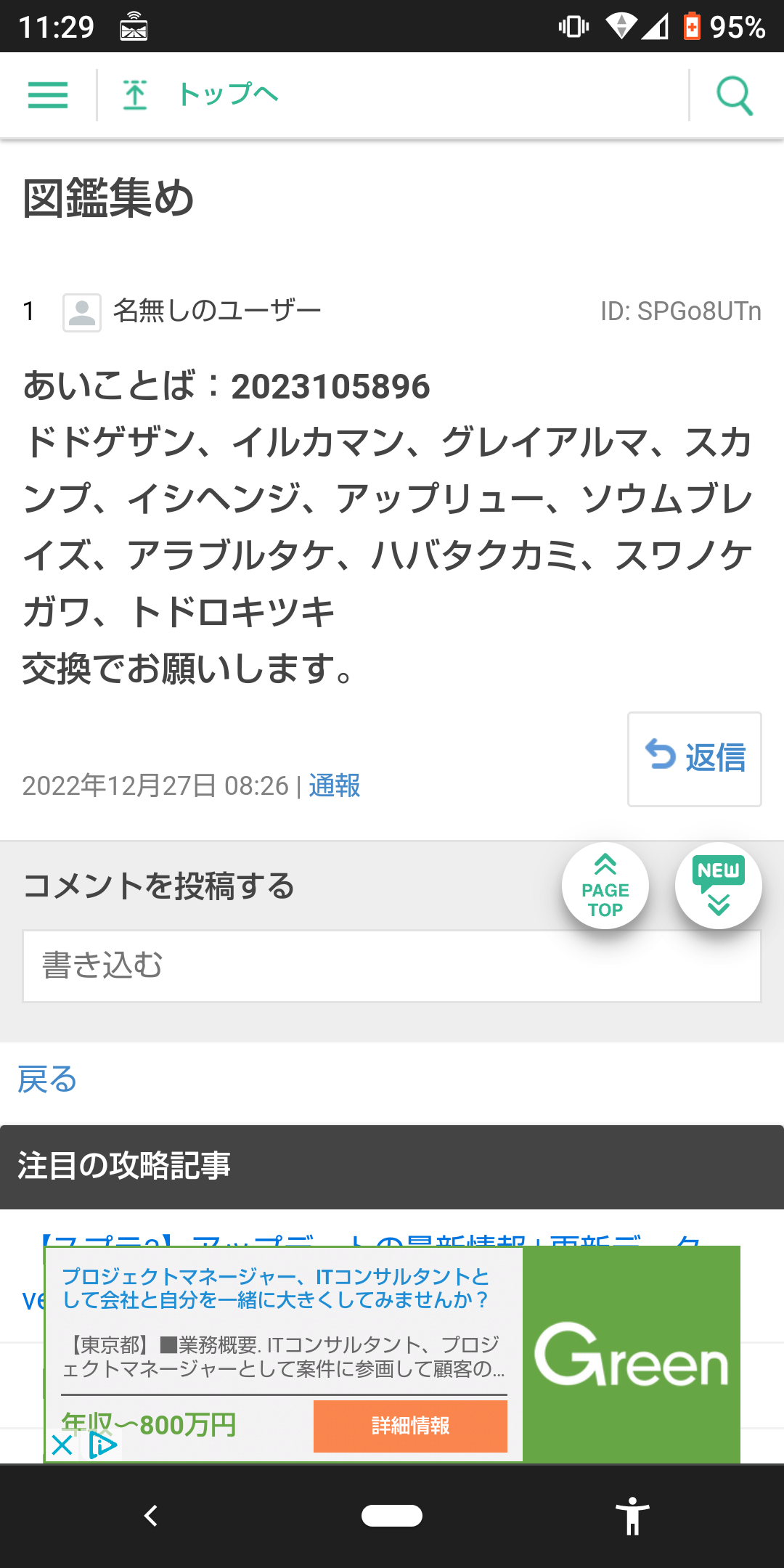Tap the 戻る link

47,1079
